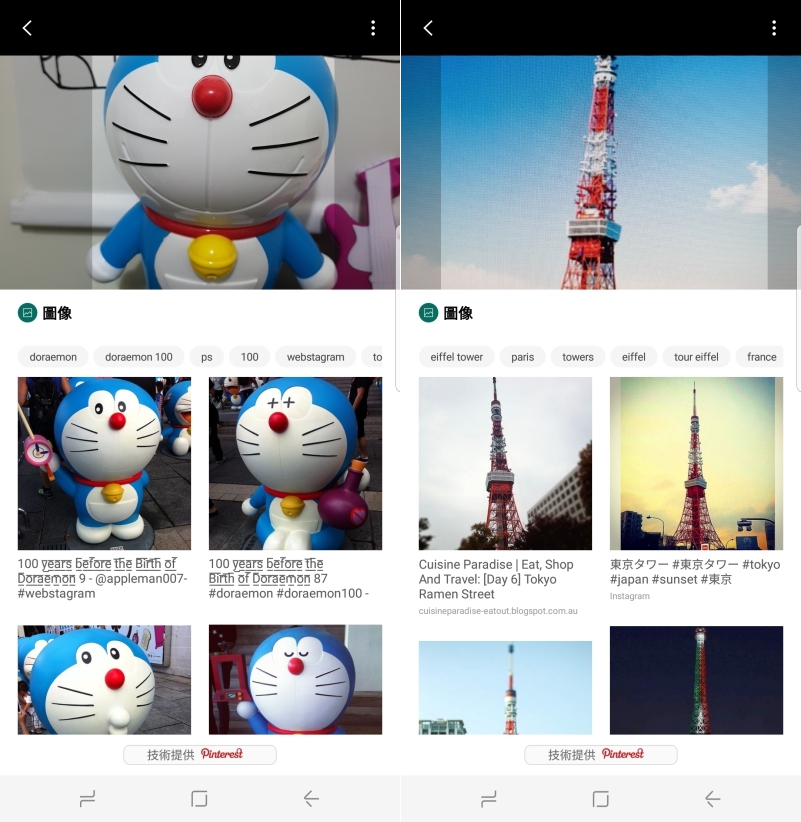Viewport: 801px width, 822px height.
Task: Go back from the Doraemon image results
Action: pos(27,28)
